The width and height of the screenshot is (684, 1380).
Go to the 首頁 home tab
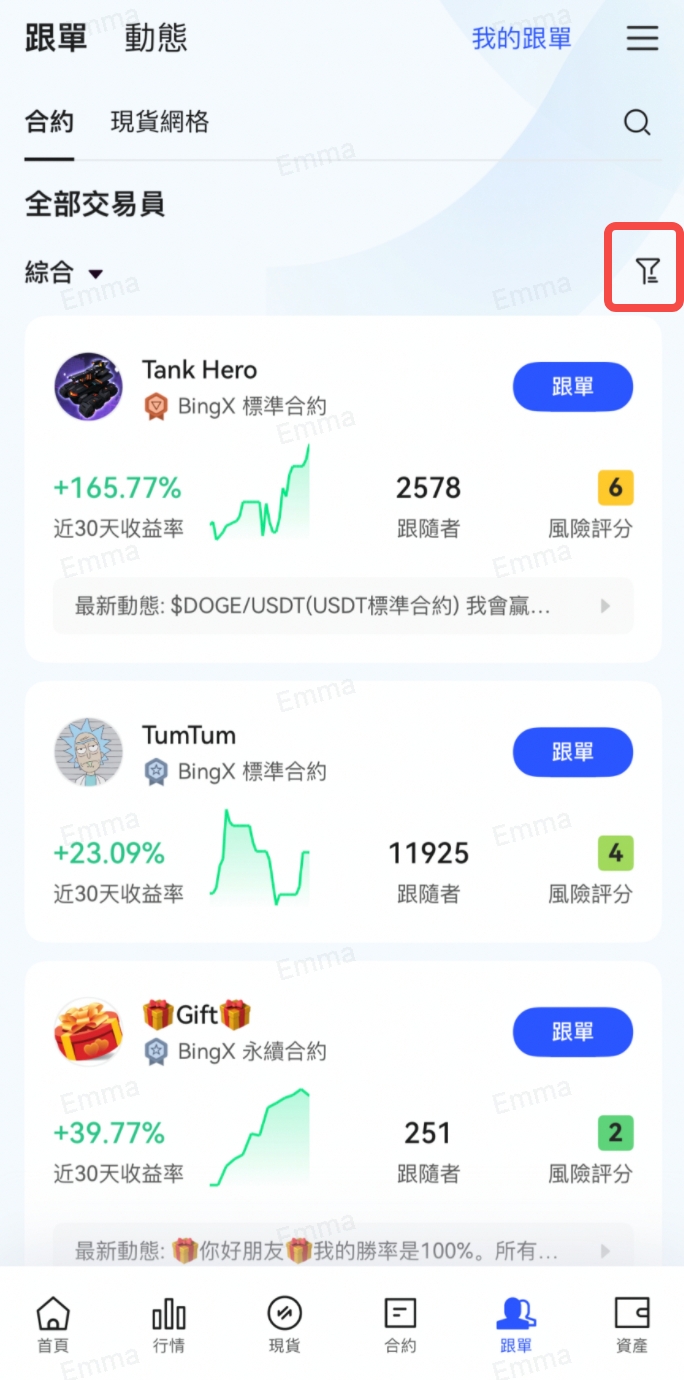[53, 1324]
